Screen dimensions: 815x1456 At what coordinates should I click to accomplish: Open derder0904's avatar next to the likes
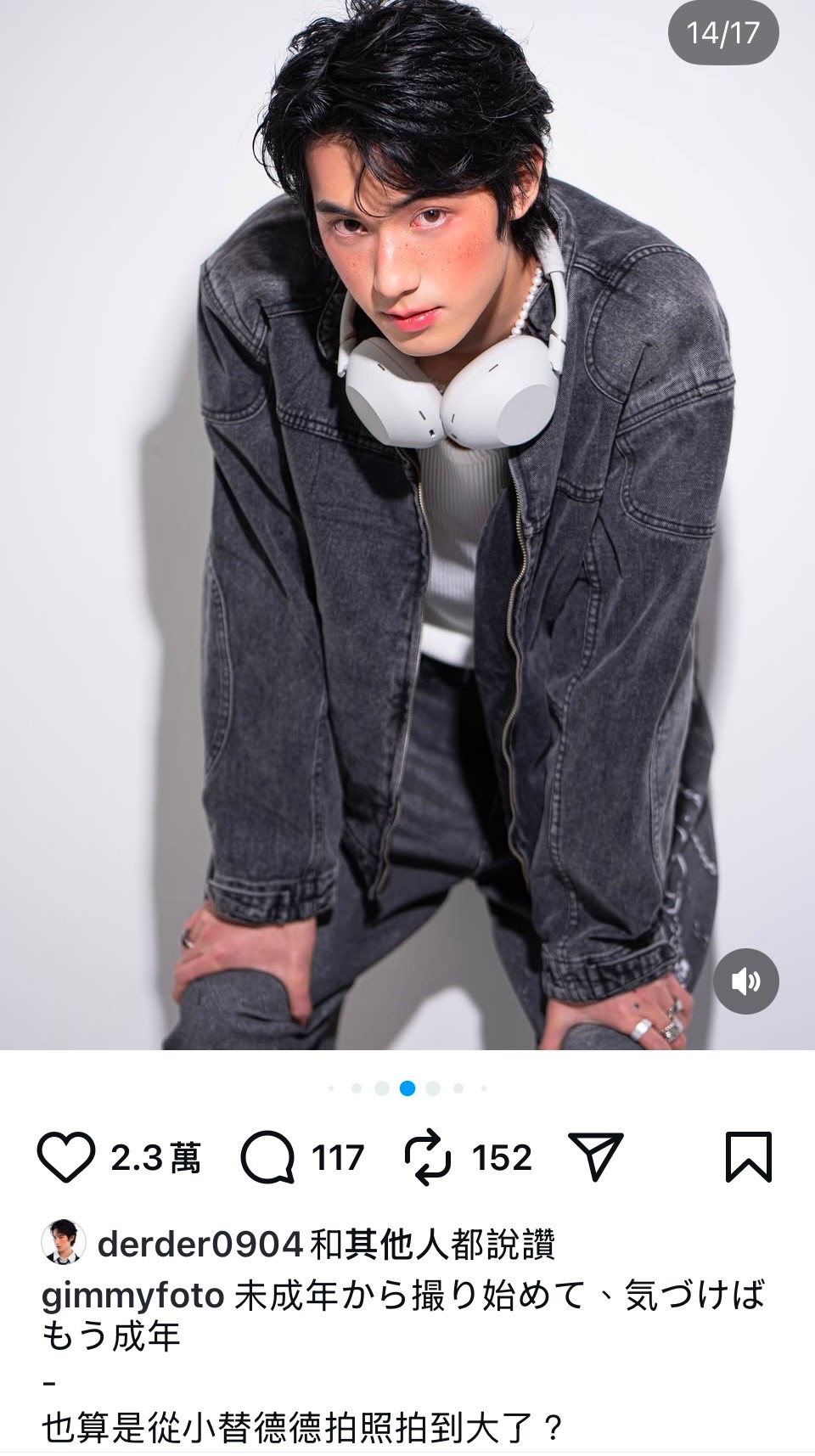click(64, 1243)
